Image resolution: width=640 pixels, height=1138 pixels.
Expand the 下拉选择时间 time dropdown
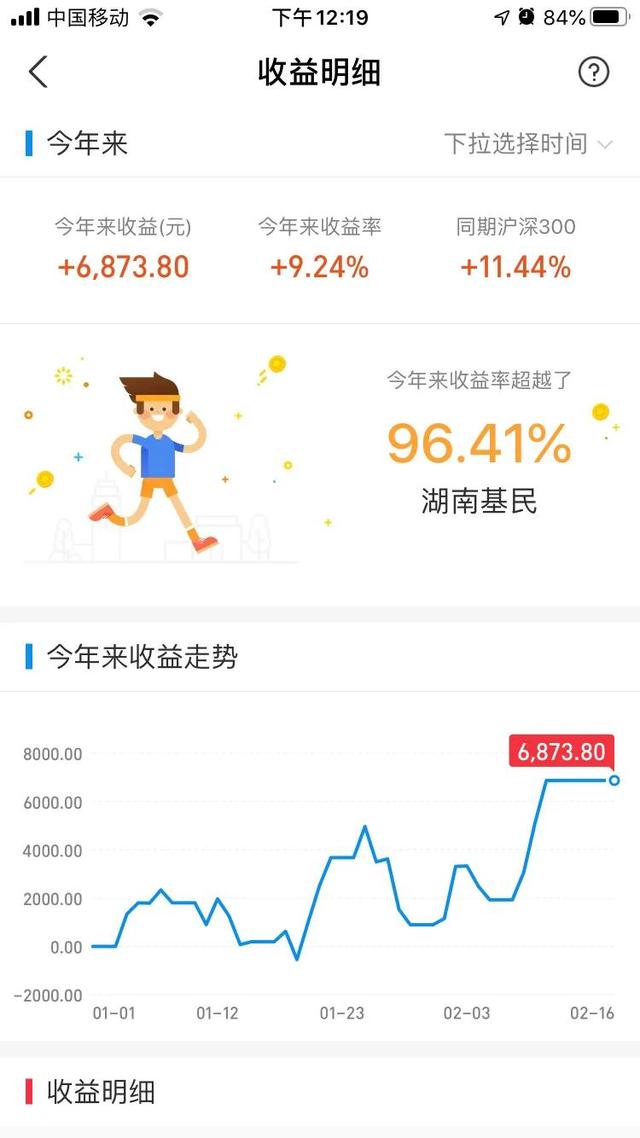[528, 144]
